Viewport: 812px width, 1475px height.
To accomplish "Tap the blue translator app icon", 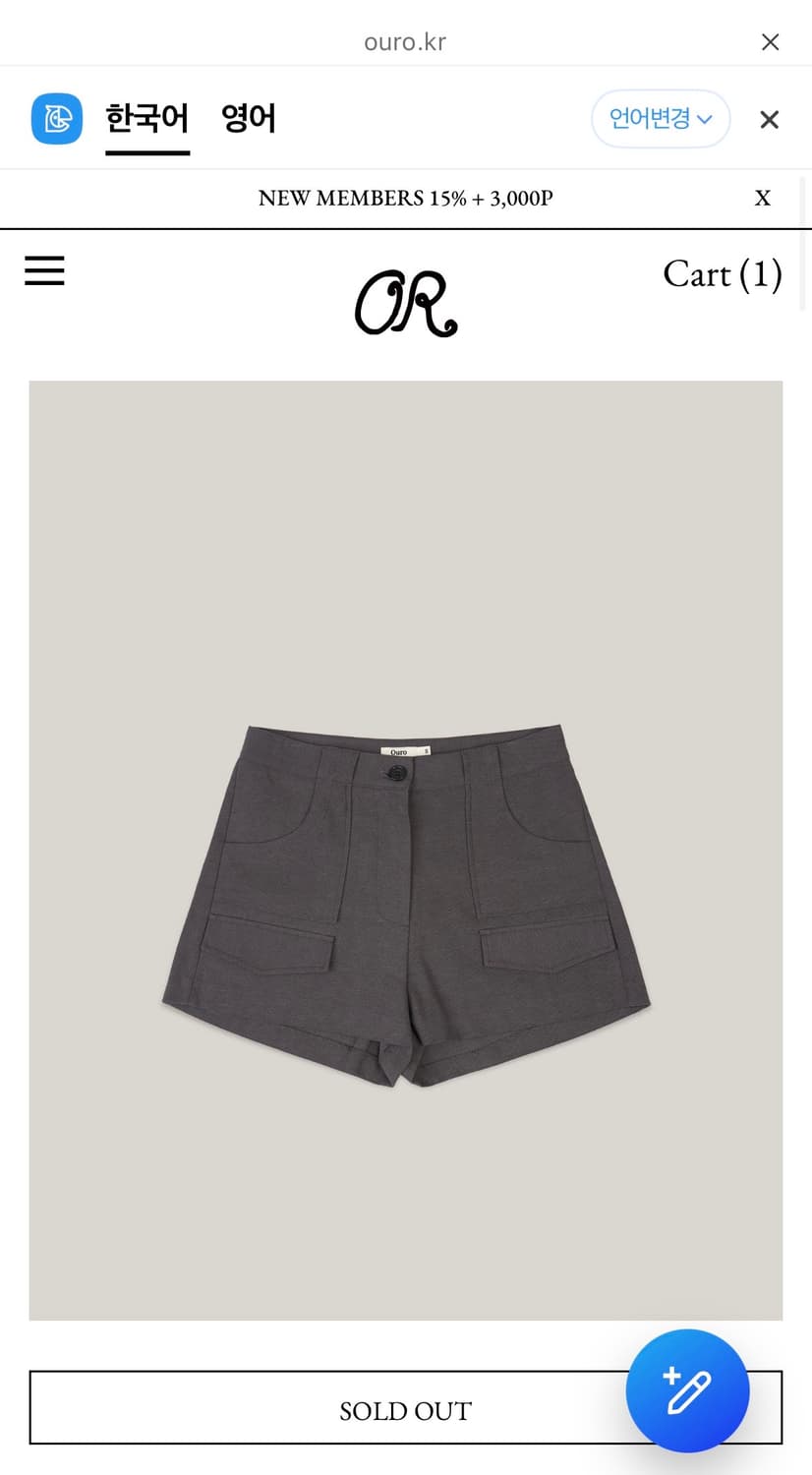I will (56, 118).
